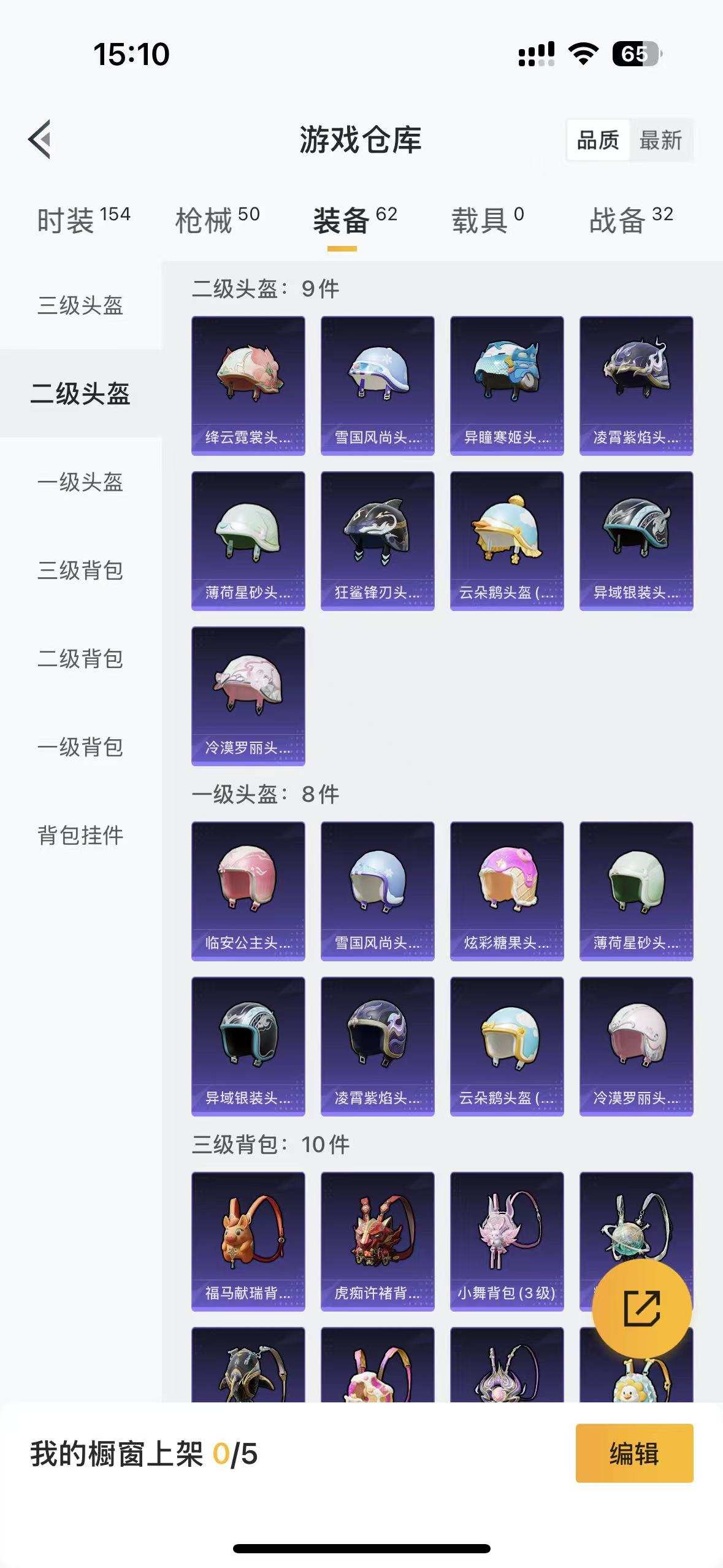The height and width of the screenshot is (1568, 723).
Task: Select 三级背包 in the sidebar
Action: click(80, 571)
